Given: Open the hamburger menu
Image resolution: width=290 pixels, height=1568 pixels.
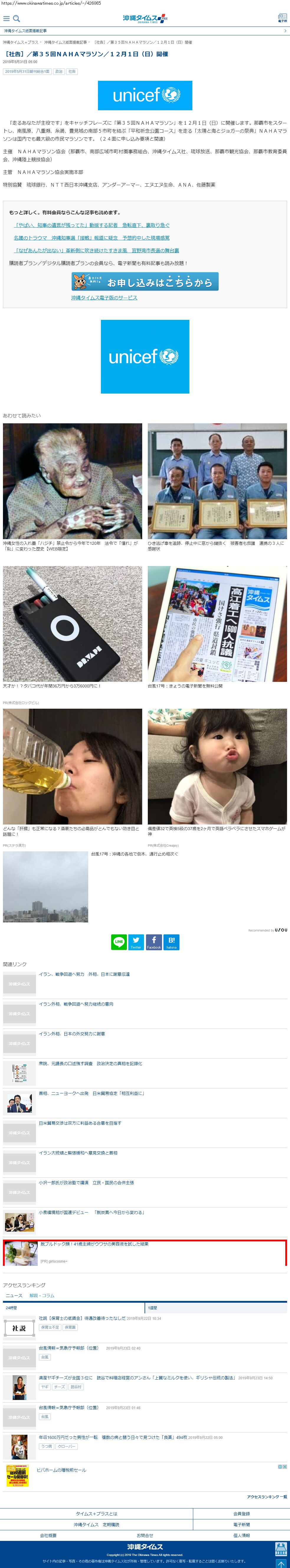Looking at the screenshot, I should (x=7, y=18).
